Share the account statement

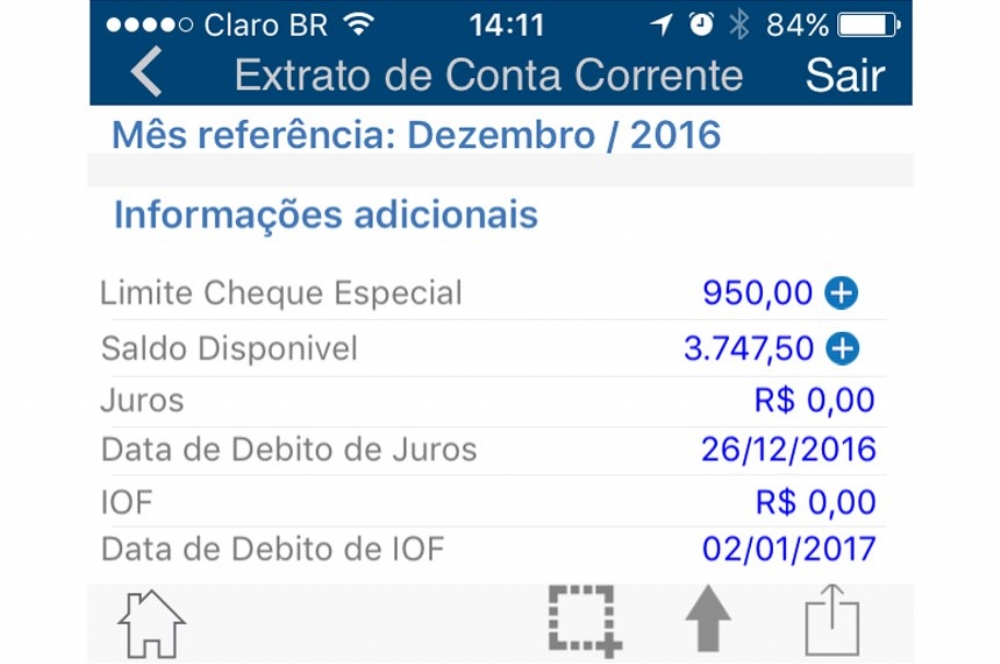tap(832, 622)
